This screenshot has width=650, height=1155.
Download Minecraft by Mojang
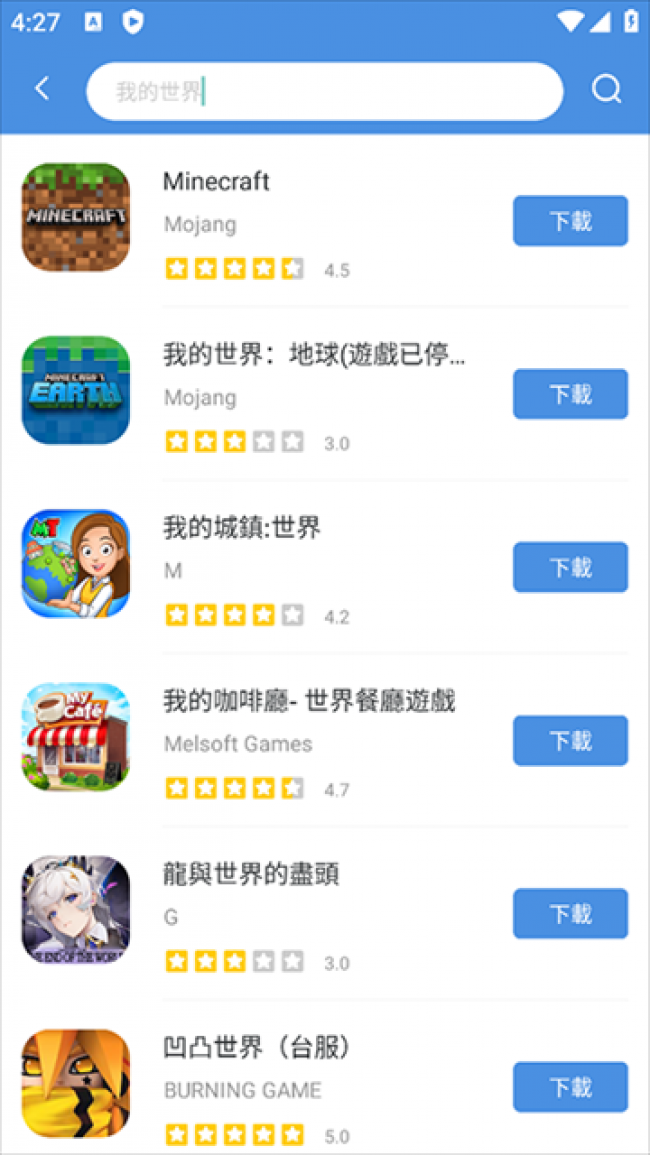pos(570,221)
